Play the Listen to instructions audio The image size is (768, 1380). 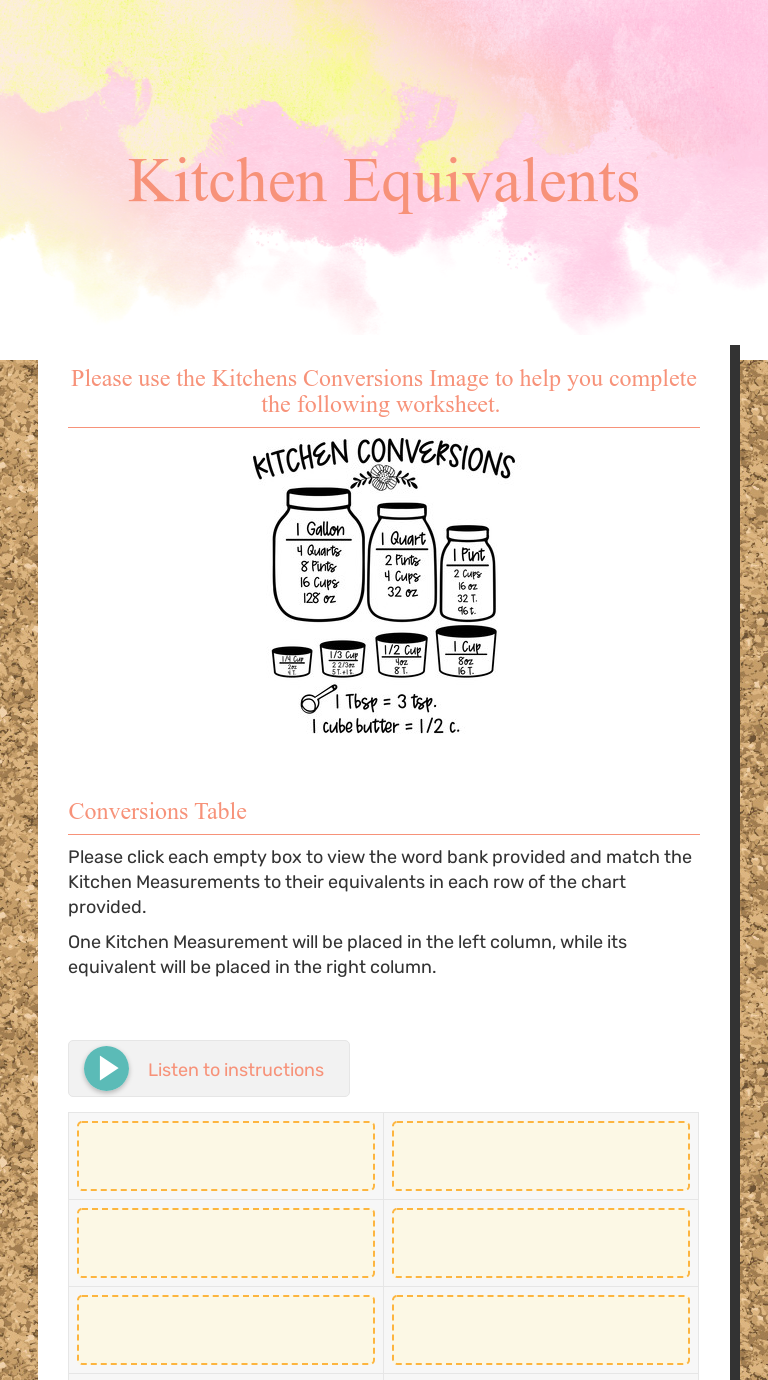(107, 1068)
